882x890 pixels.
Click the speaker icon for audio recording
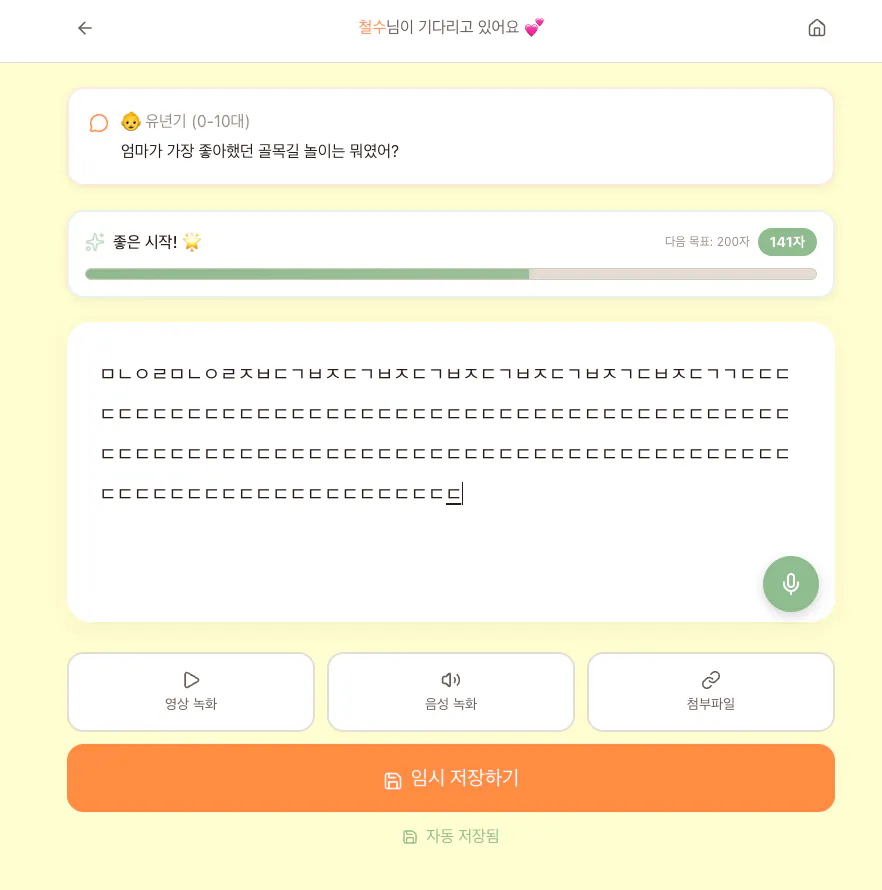click(450, 679)
